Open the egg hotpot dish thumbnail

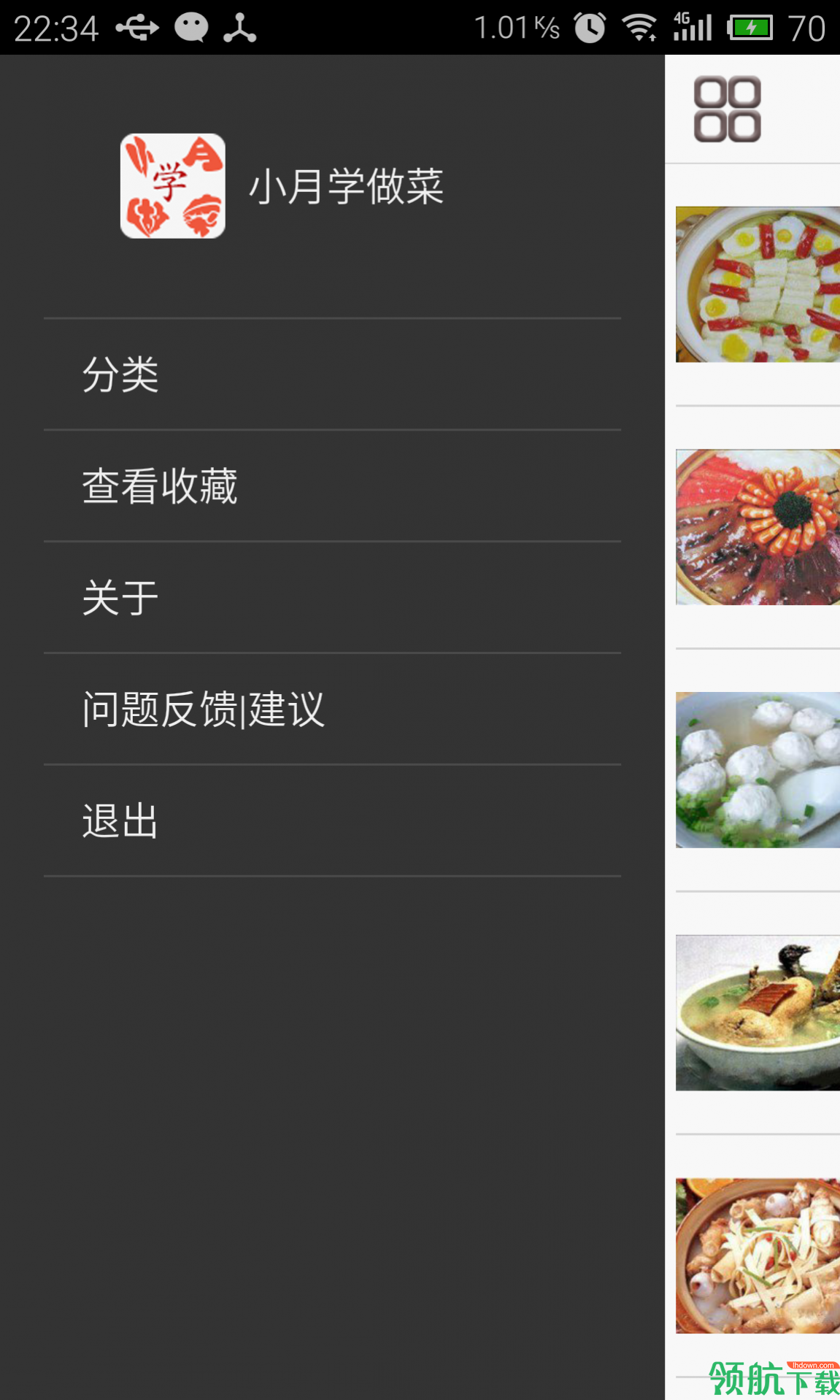757,285
